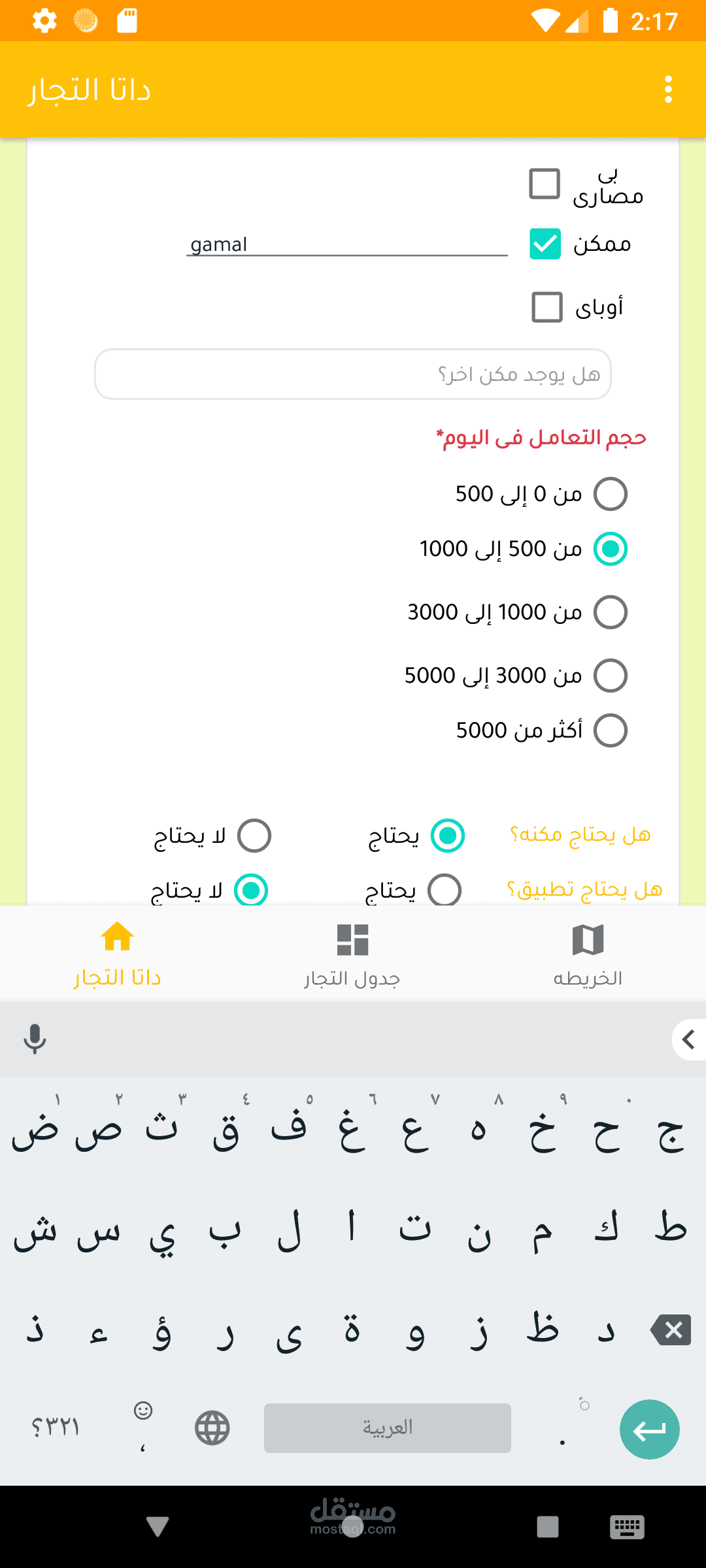Image resolution: width=706 pixels, height=1568 pixels.
Task: Edit the gamal text field
Action: point(346,244)
